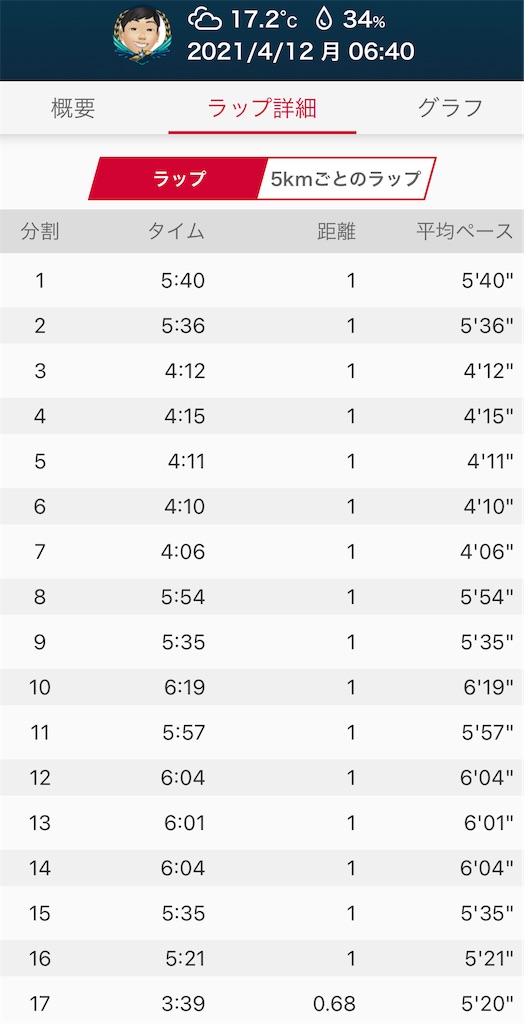Switch to the 概要 tab
The height and width of the screenshot is (1024, 524).
(73, 108)
